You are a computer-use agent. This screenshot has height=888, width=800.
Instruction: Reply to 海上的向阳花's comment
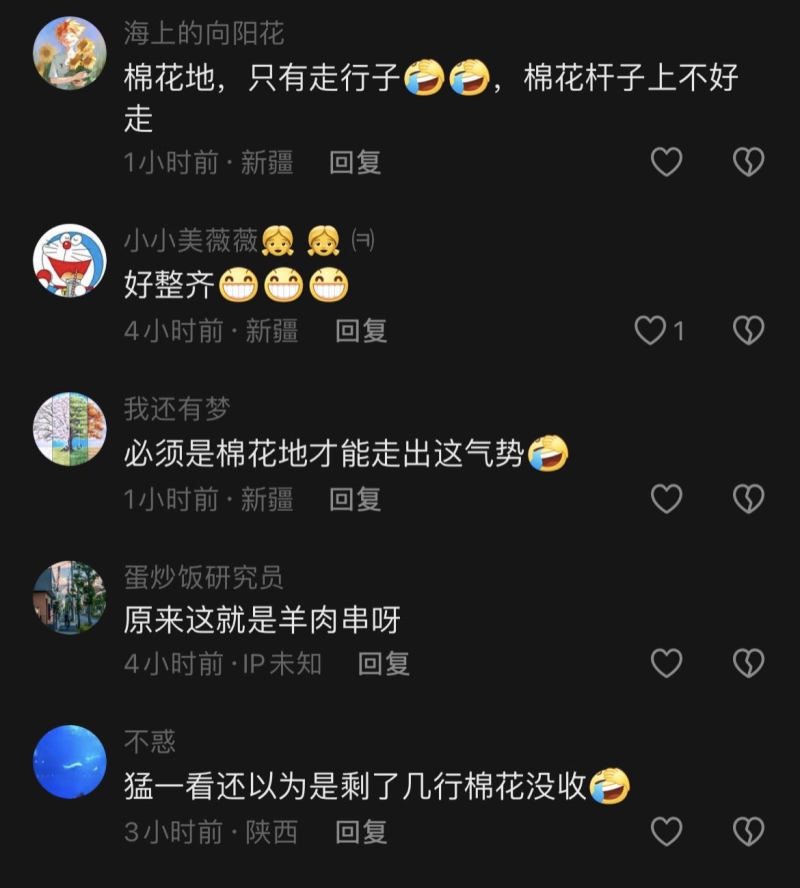click(355, 162)
